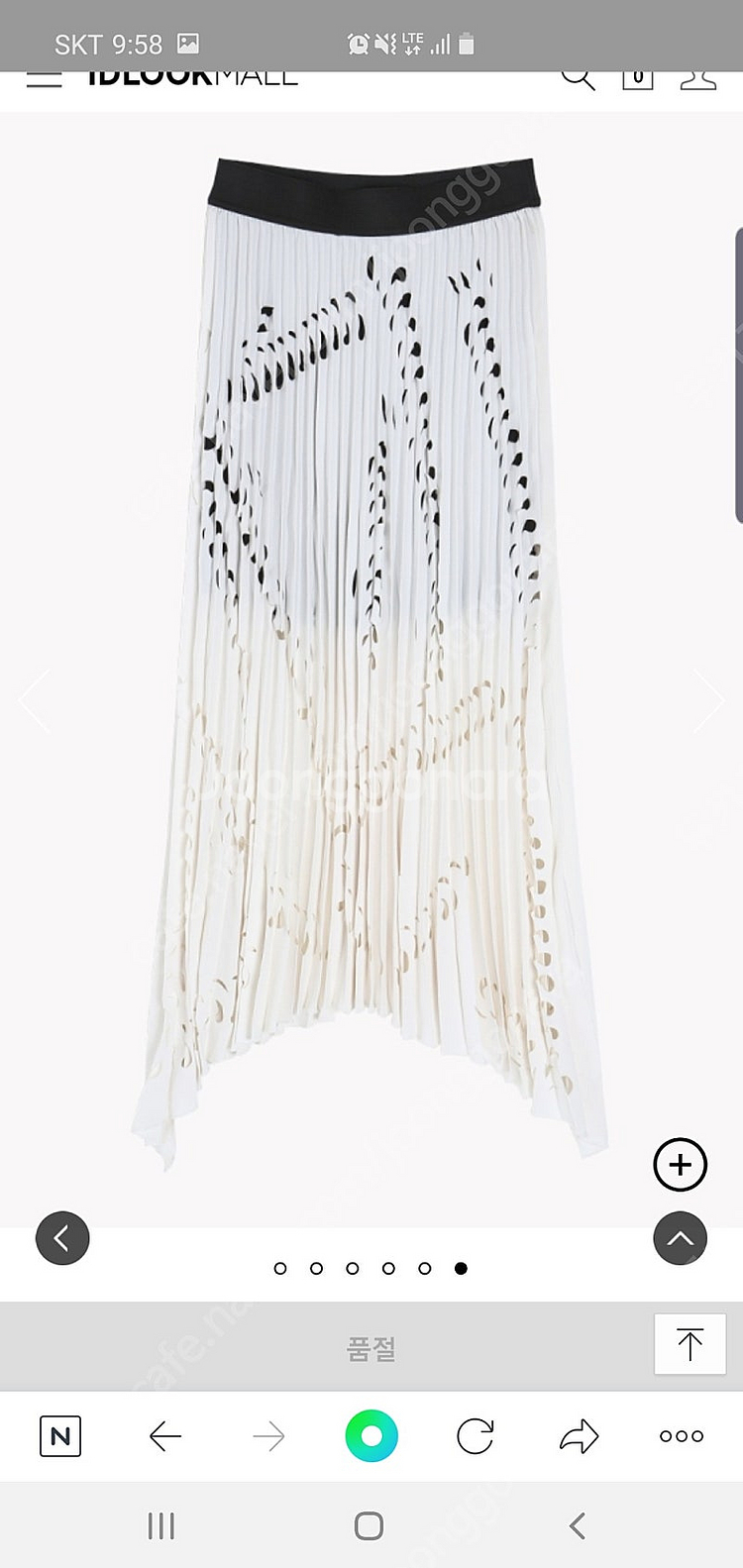
Task: Tap the dark circular up-chevron button
Action: tap(680, 1237)
